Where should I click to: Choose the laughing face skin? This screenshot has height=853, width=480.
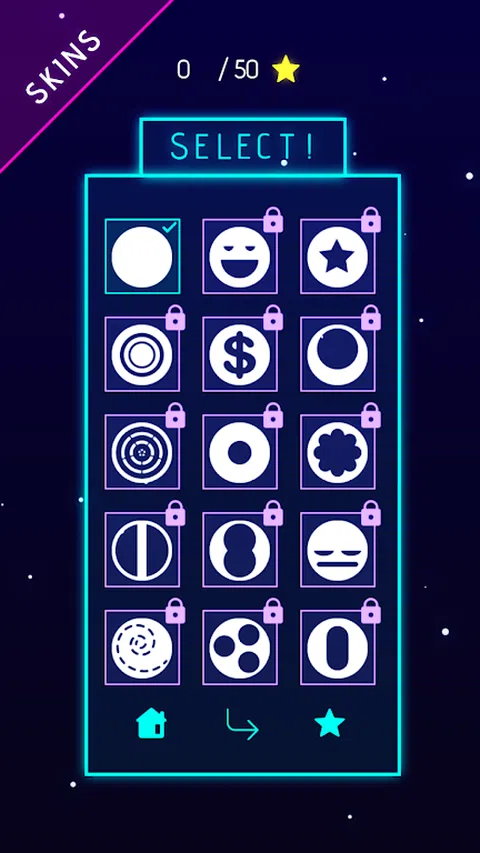(240, 256)
